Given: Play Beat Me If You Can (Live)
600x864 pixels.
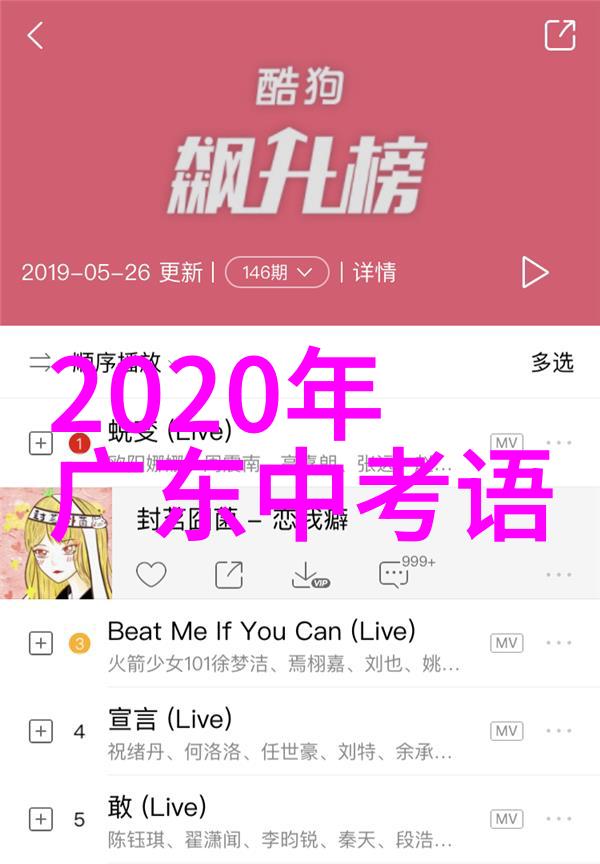Looking at the screenshot, I should (260, 631).
